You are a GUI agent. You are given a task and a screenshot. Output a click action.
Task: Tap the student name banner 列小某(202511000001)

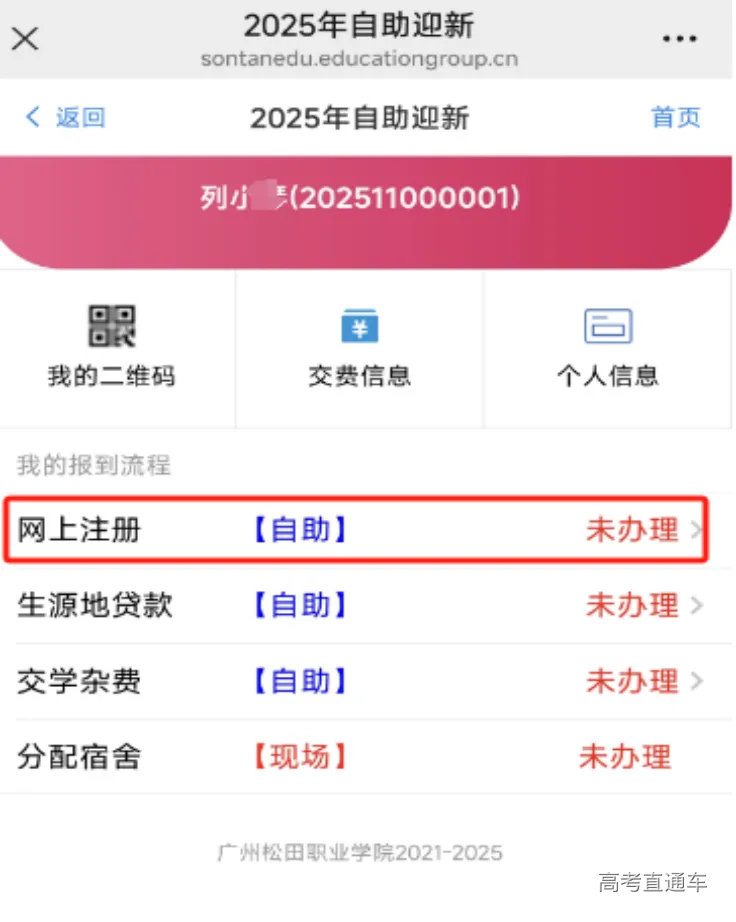click(x=360, y=198)
